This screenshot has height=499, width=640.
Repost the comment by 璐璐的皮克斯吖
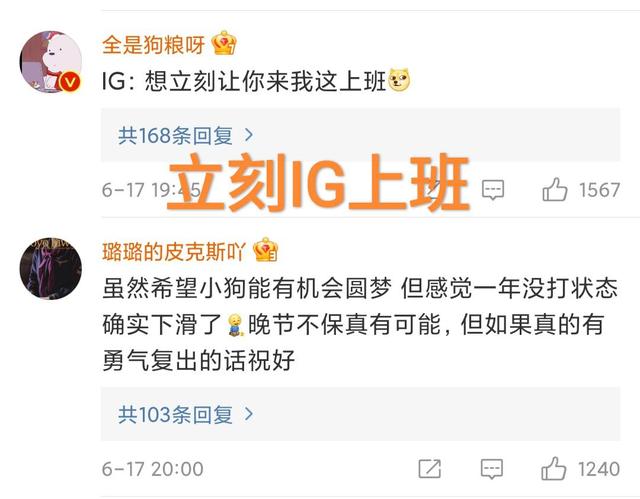(x=429, y=468)
